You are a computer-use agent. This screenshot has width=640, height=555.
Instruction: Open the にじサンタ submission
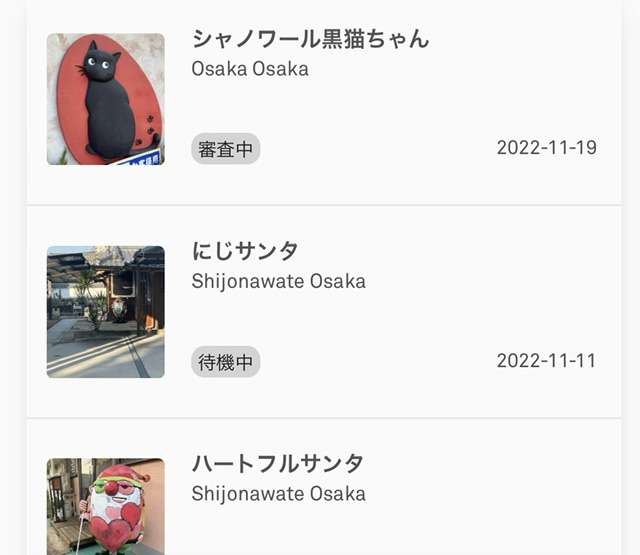245,252
